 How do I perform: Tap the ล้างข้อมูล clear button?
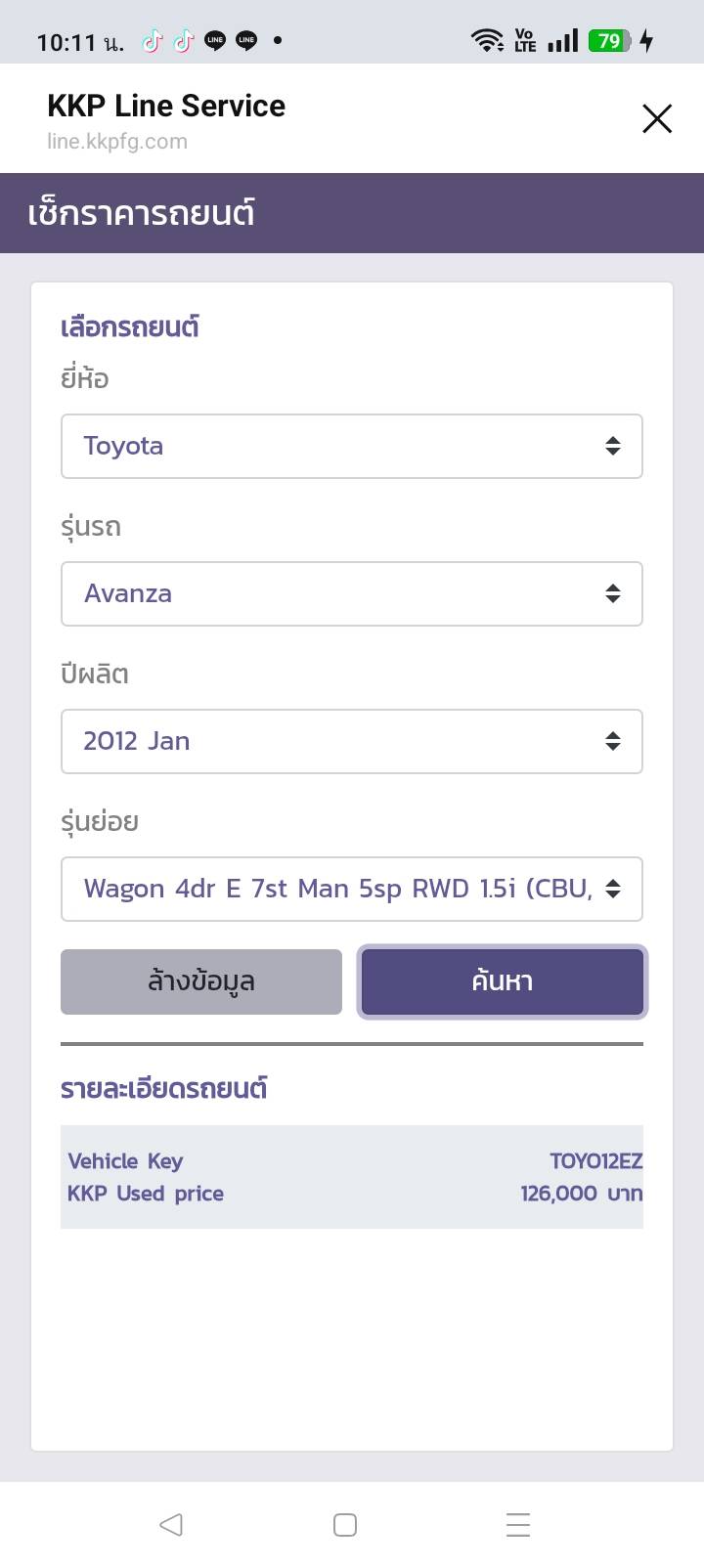coord(201,981)
